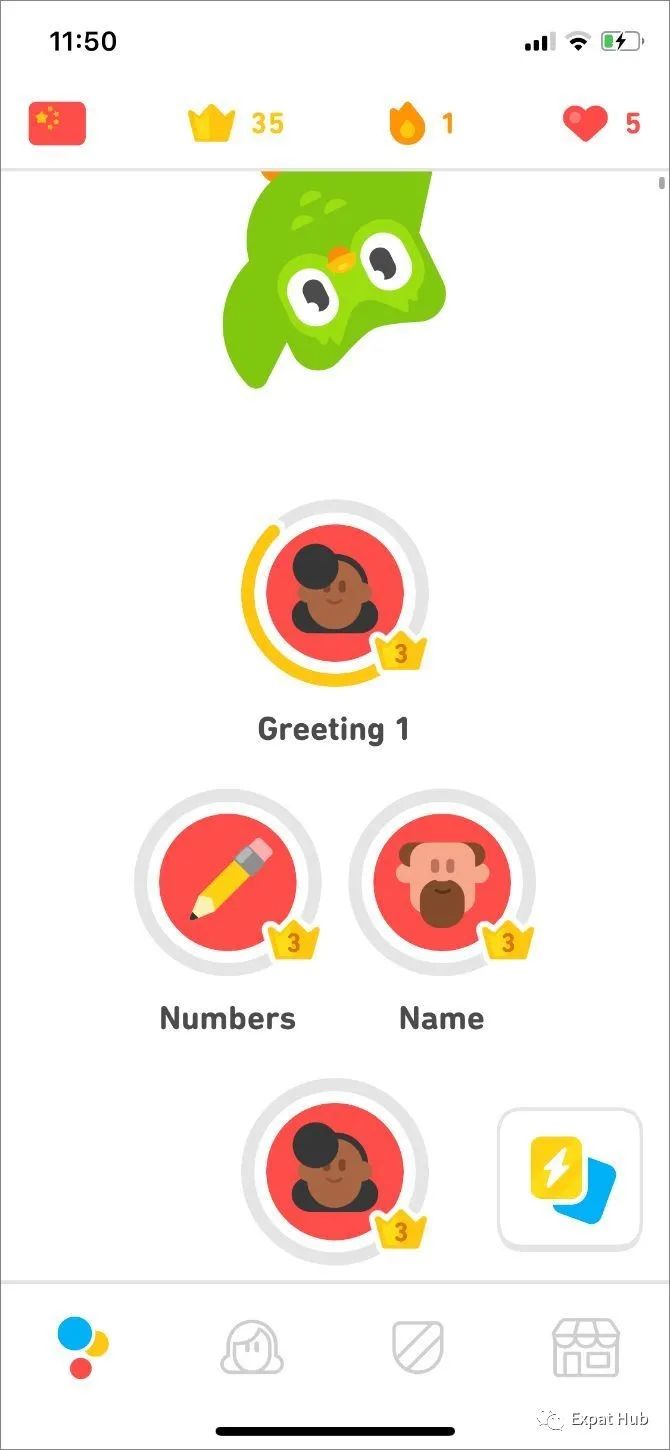This screenshot has height=1450, width=670.
Task: Switch to the Leagues shield tab
Action: coord(418,1348)
